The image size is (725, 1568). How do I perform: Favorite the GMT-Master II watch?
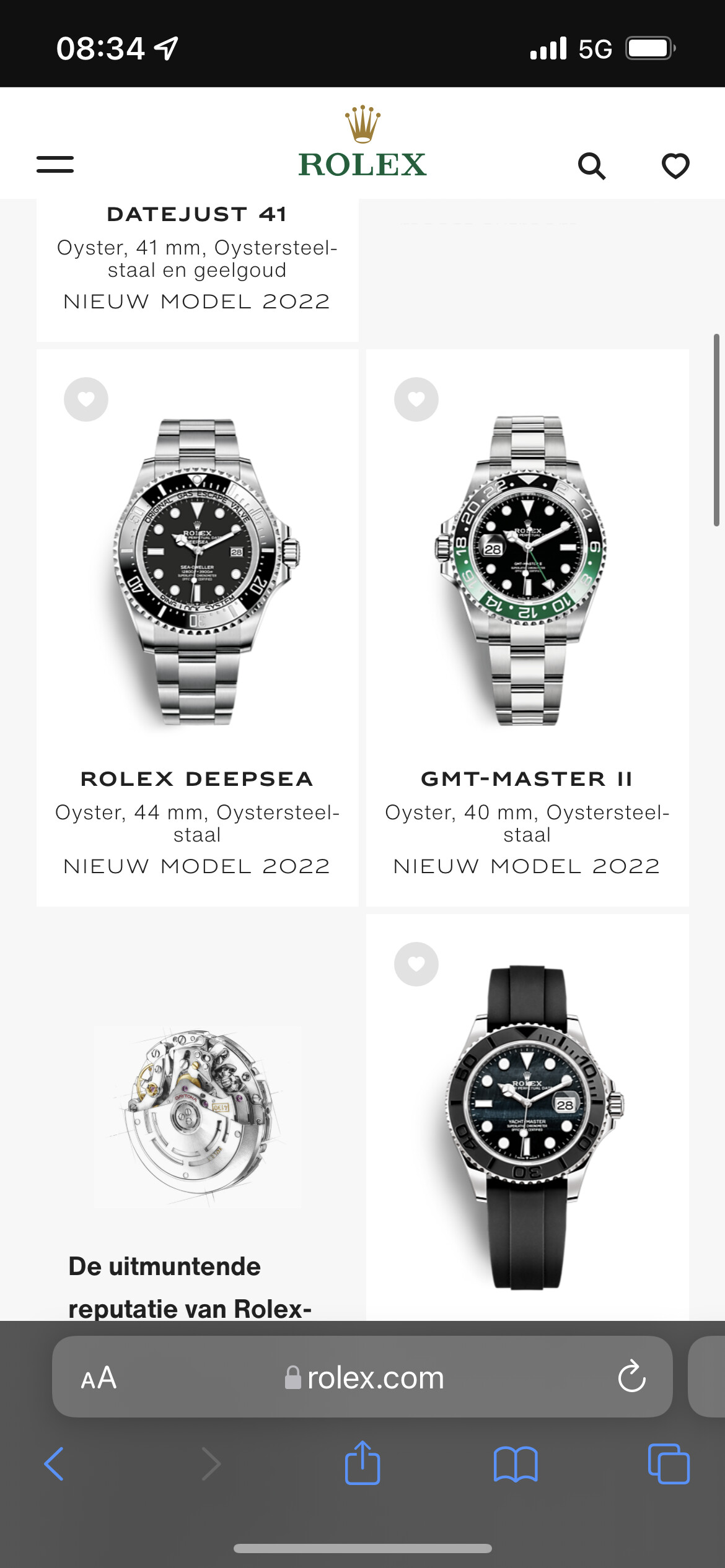point(416,399)
